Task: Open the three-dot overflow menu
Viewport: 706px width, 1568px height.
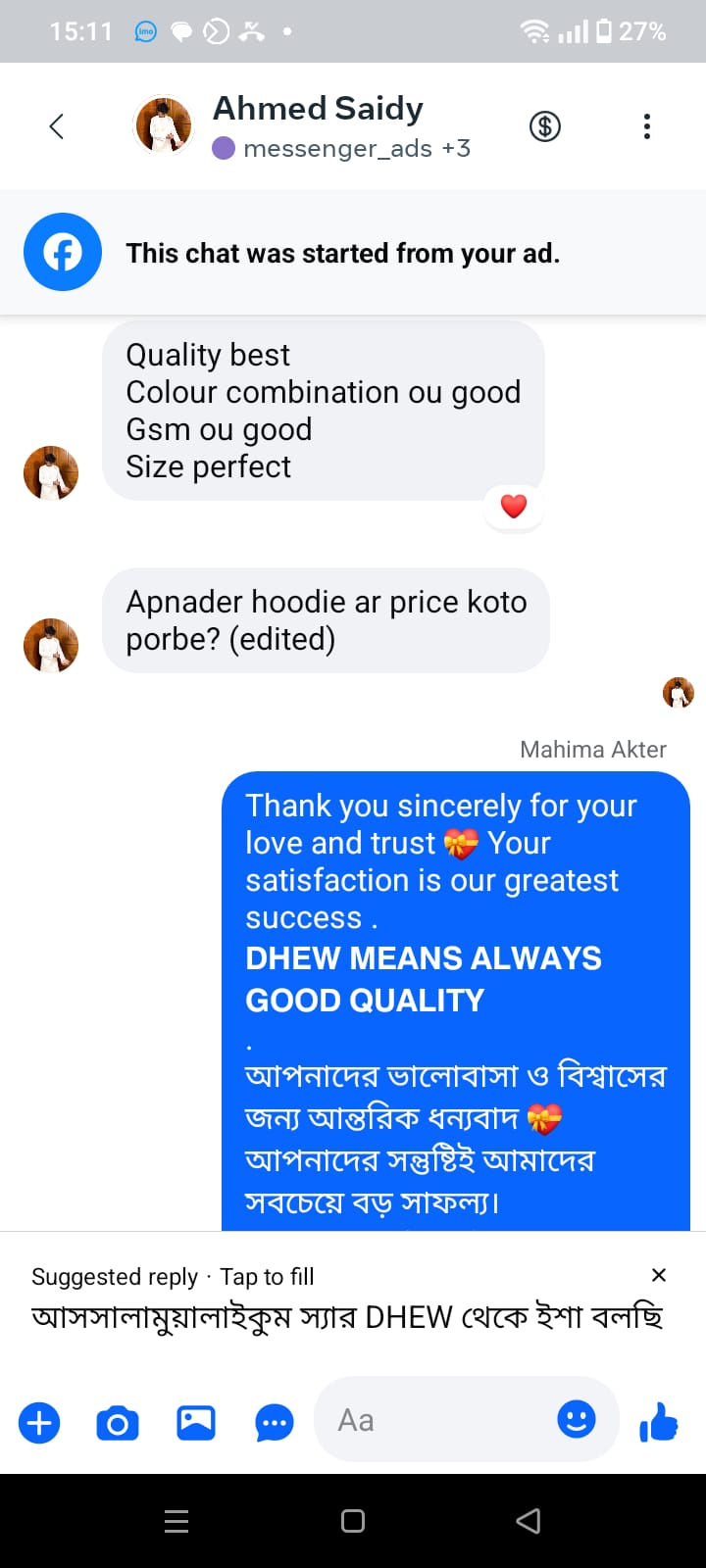Action: click(x=646, y=126)
